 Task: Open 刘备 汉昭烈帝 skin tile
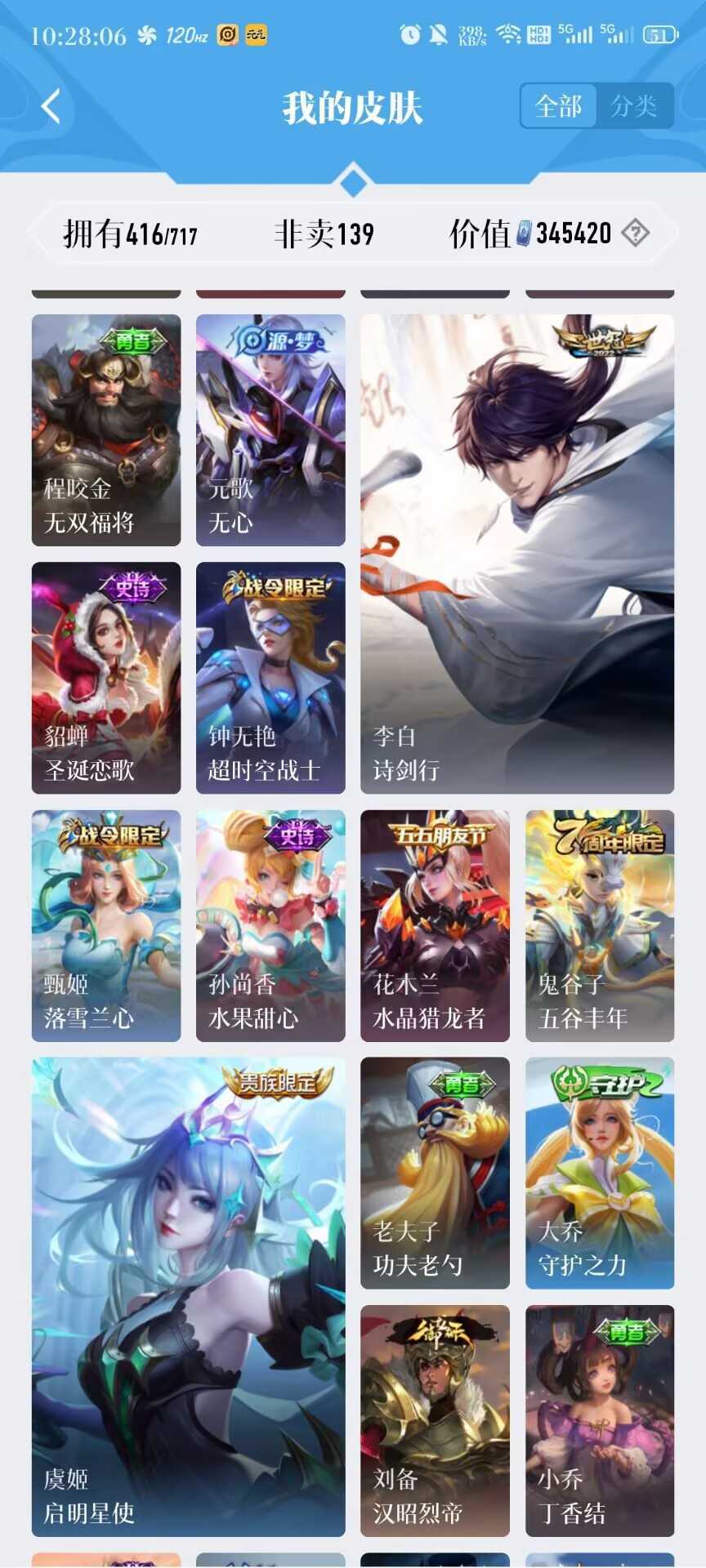click(x=435, y=1421)
